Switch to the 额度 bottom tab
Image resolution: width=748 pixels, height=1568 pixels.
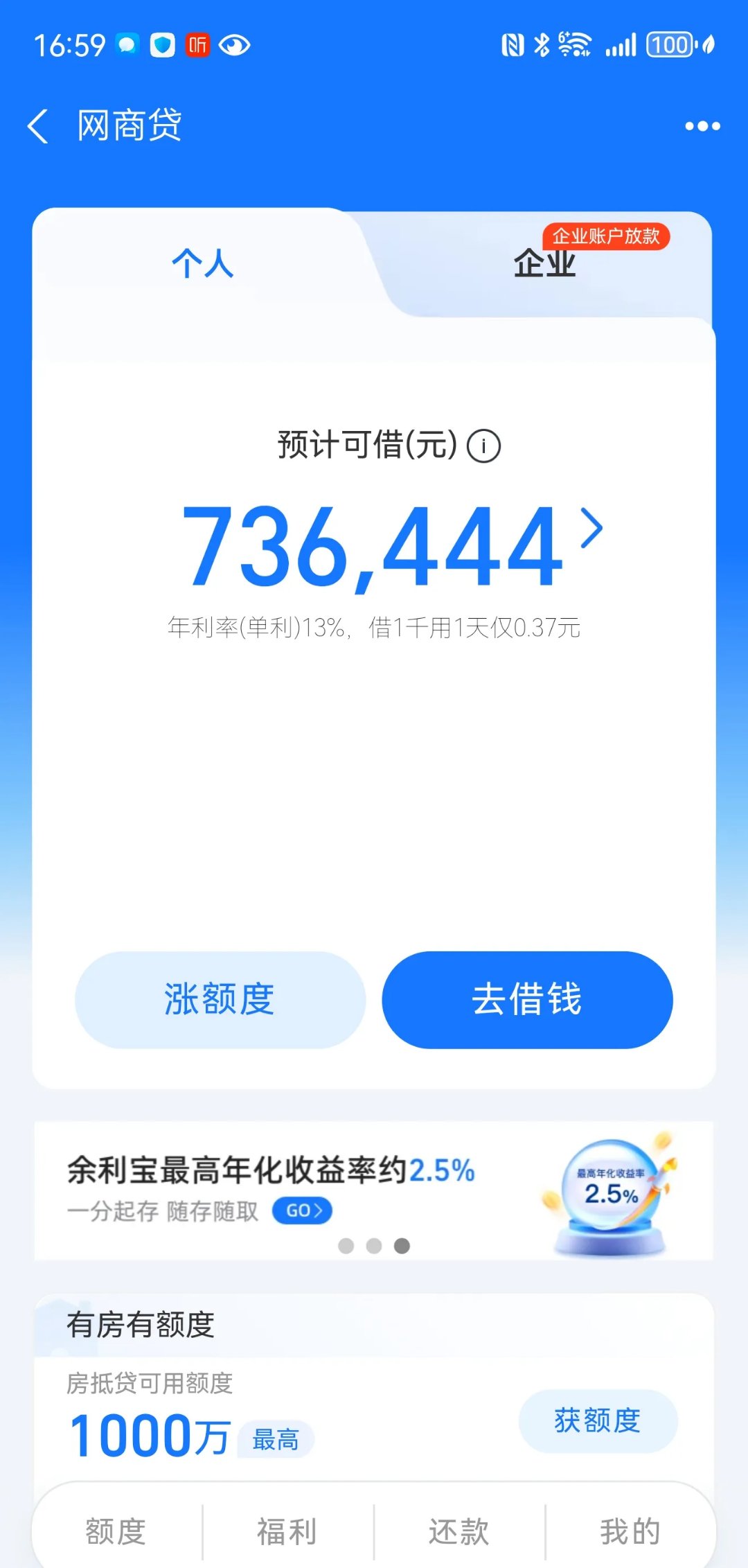[x=116, y=1531]
